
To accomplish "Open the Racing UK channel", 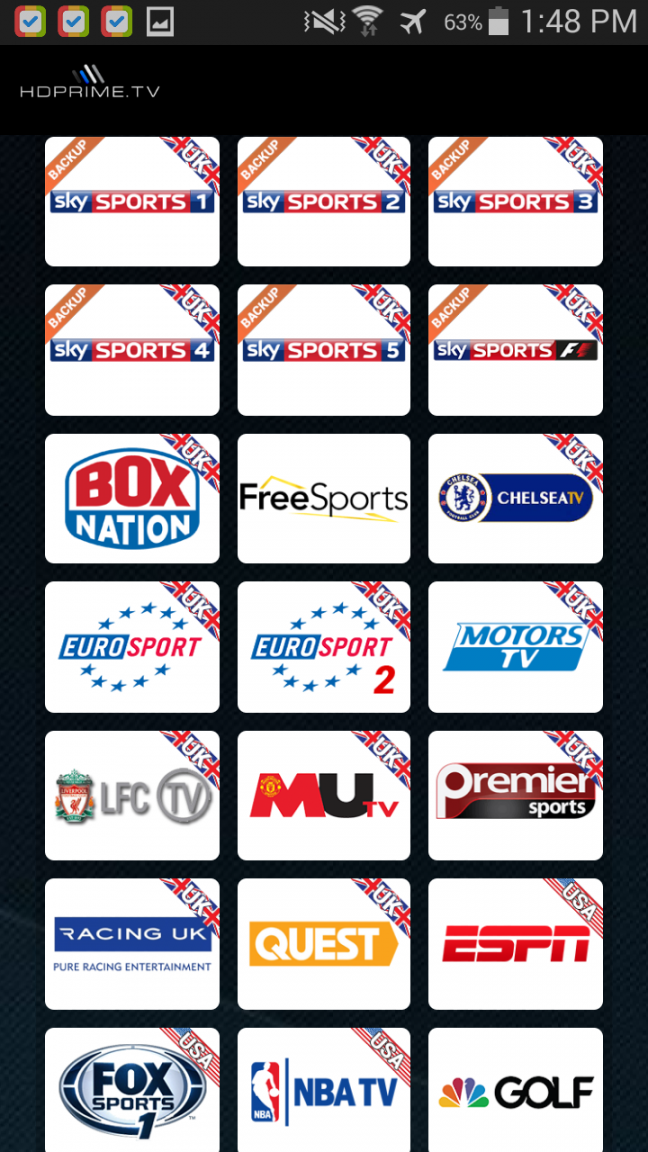I will click(x=132, y=943).
